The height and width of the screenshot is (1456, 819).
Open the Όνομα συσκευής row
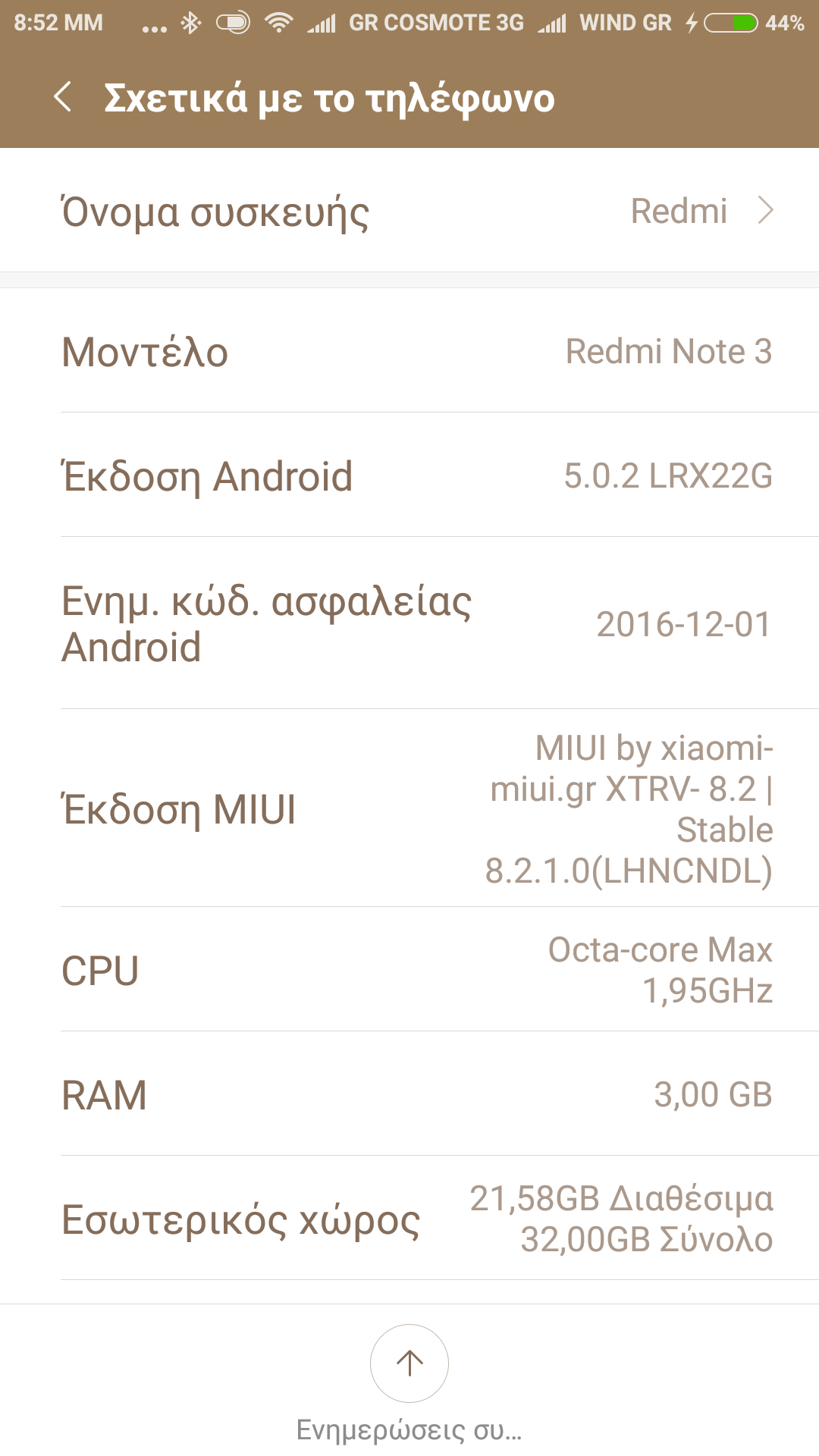point(409,211)
